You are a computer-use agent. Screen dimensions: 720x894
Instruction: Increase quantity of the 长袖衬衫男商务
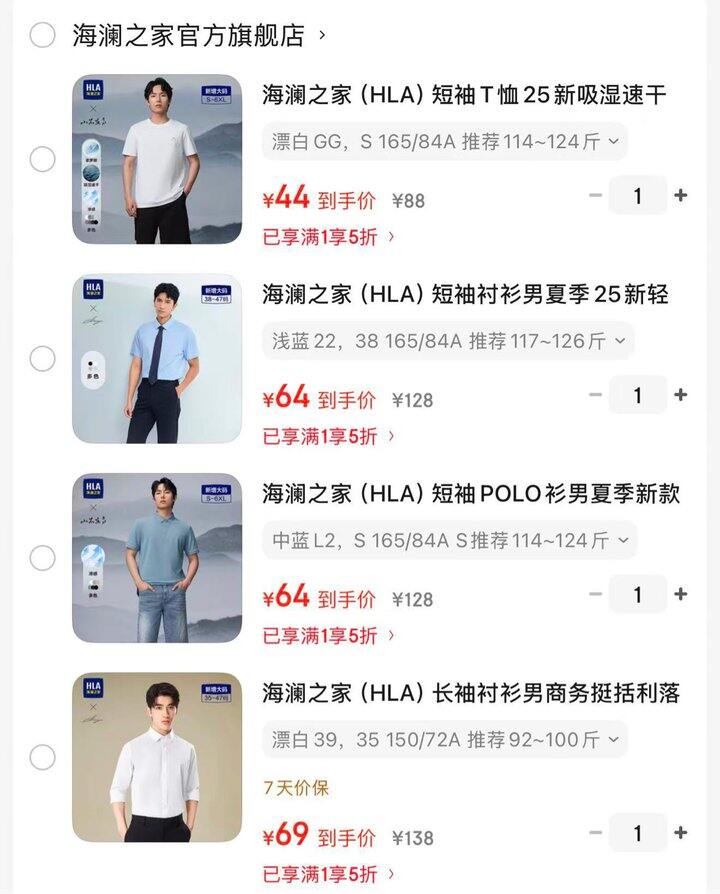[681, 832]
